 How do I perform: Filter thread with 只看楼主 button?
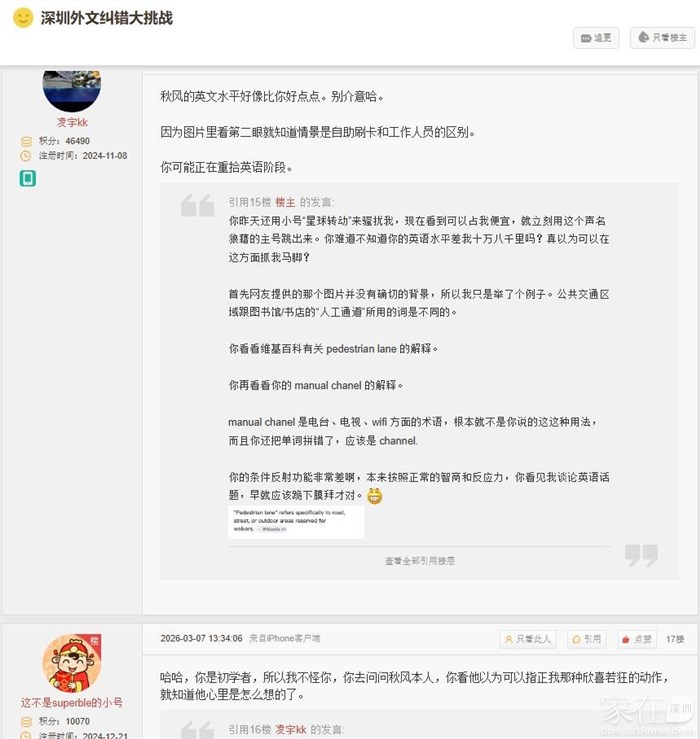tap(662, 38)
